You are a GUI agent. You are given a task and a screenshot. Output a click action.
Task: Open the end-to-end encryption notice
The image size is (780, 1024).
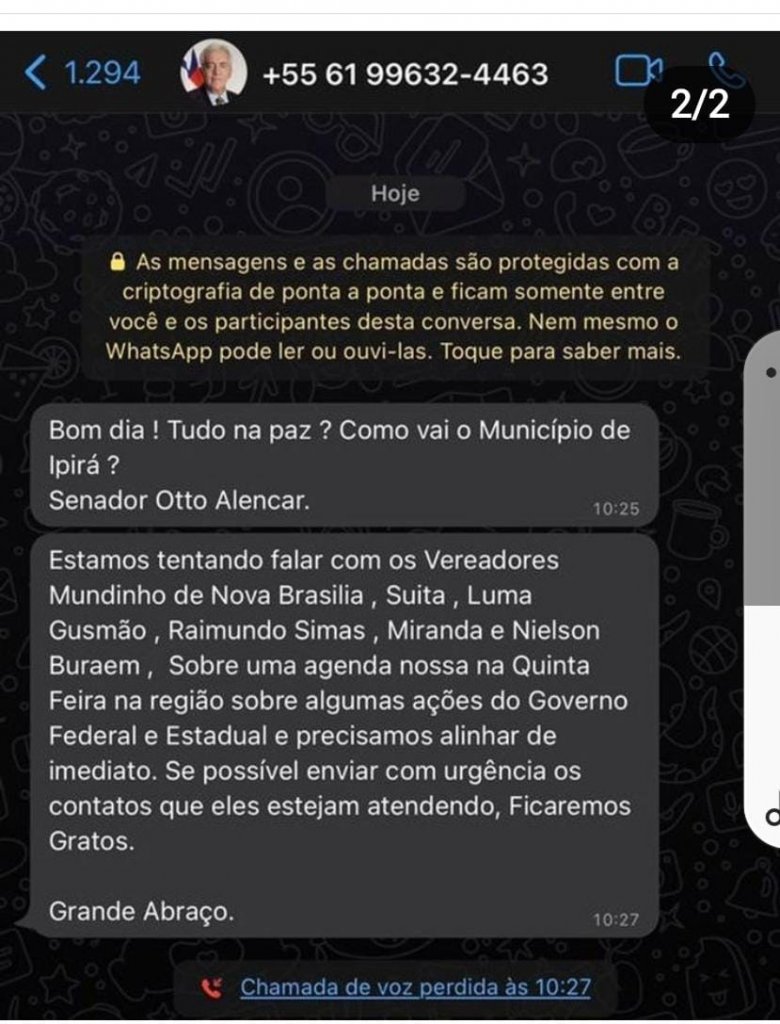point(394,307)
